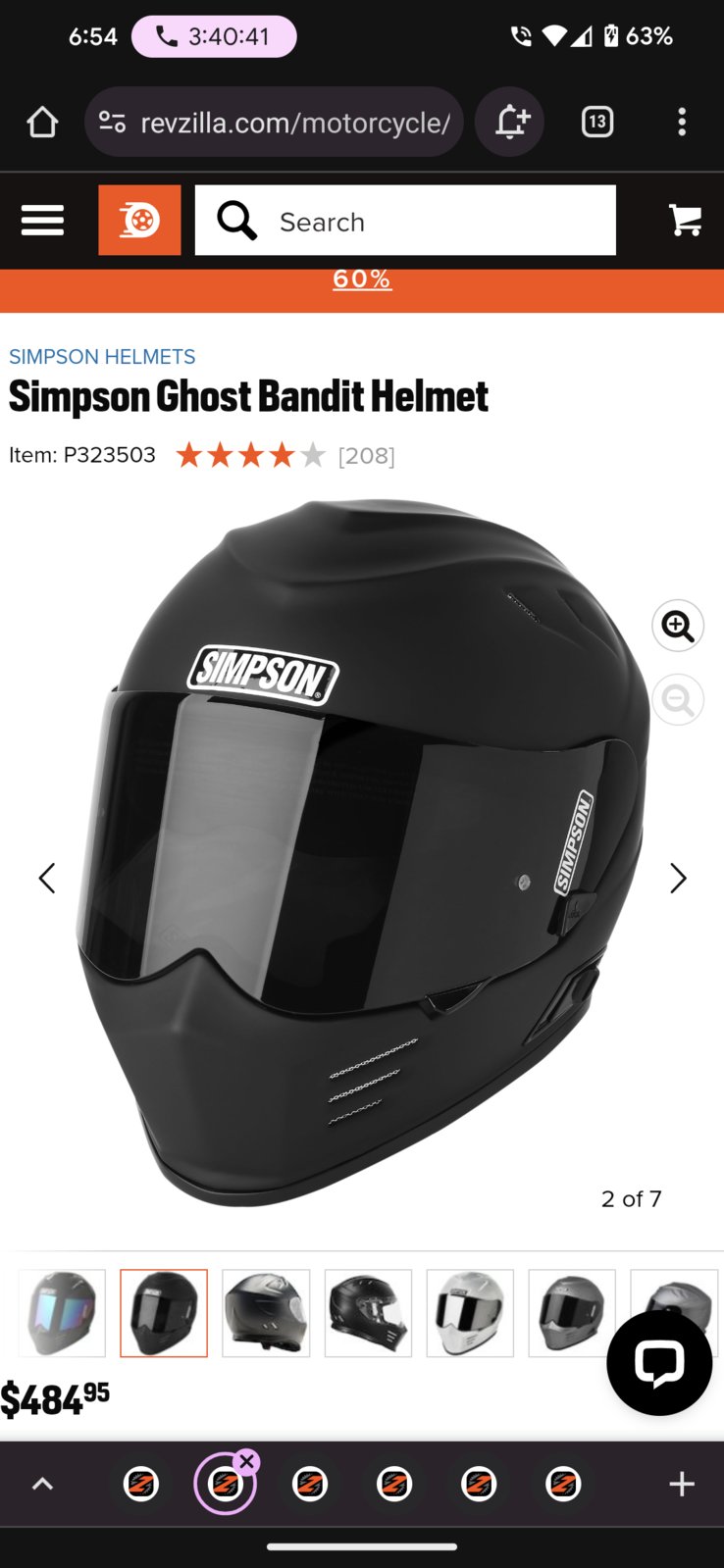Open the live chat bubble
Screen dimensions: 724x1568
[659, 1363]
